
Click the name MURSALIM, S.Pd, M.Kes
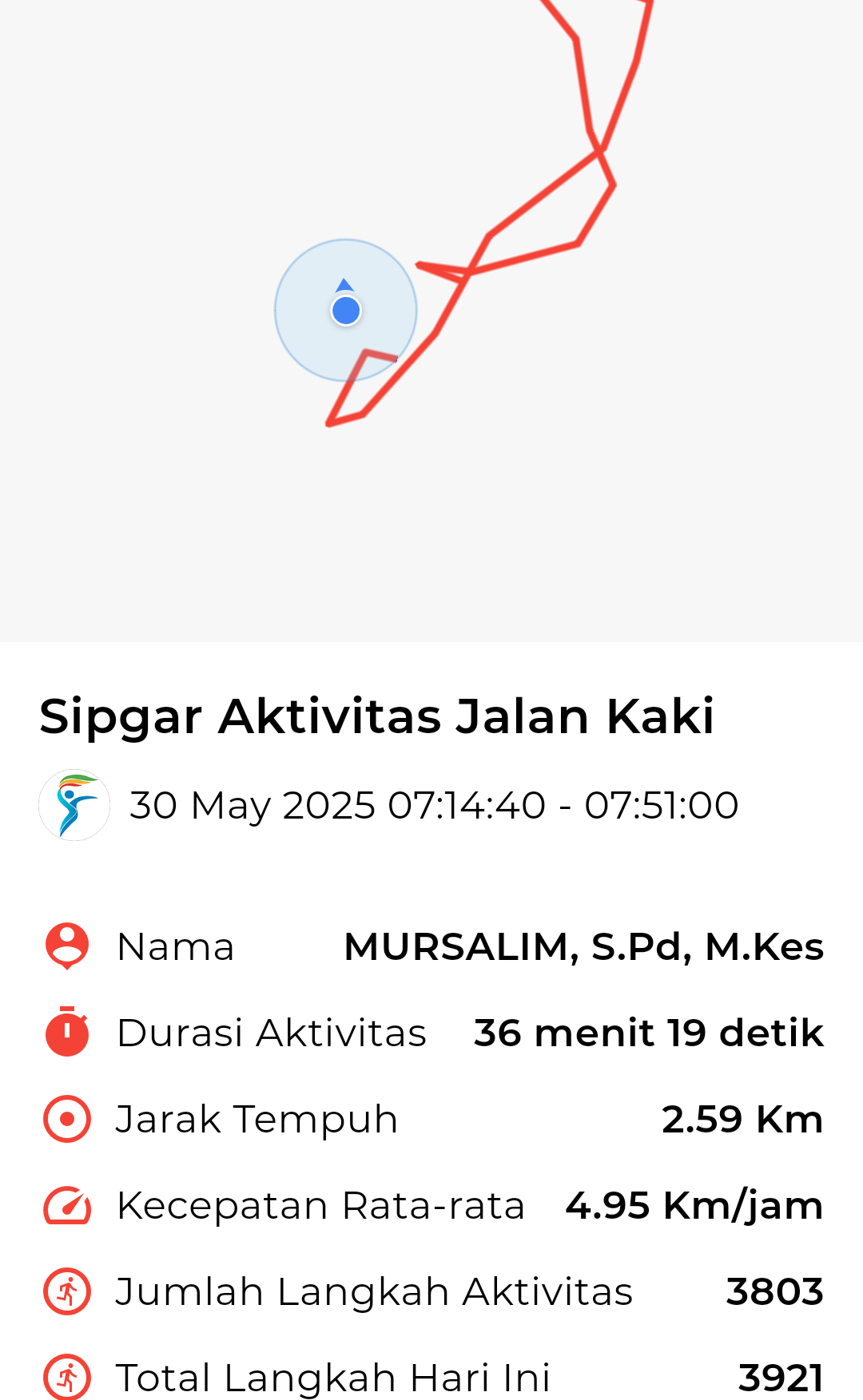click(x=583, y=946)
